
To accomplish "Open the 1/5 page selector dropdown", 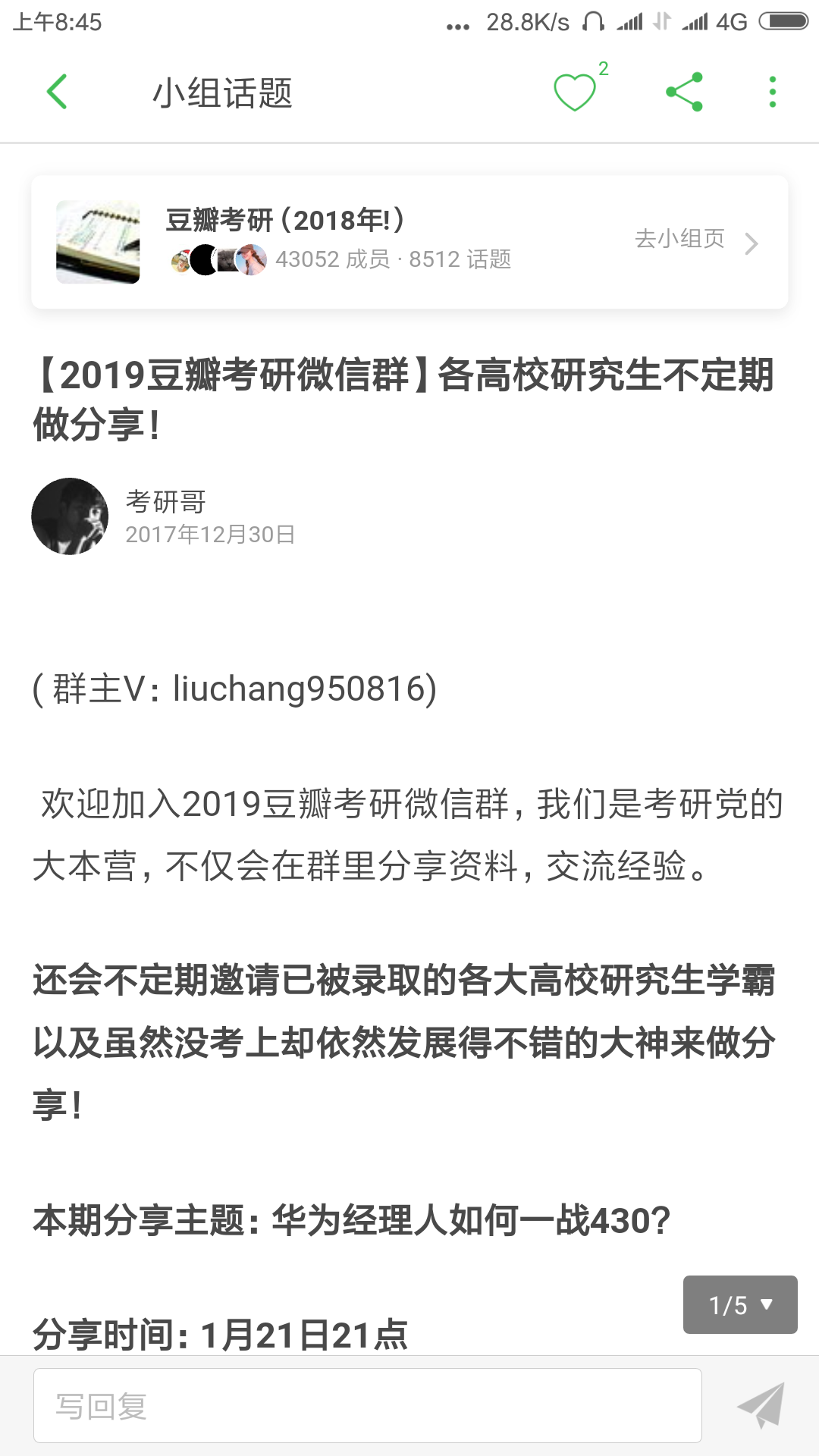I will pyautogui.click(x=740, y=1304).
